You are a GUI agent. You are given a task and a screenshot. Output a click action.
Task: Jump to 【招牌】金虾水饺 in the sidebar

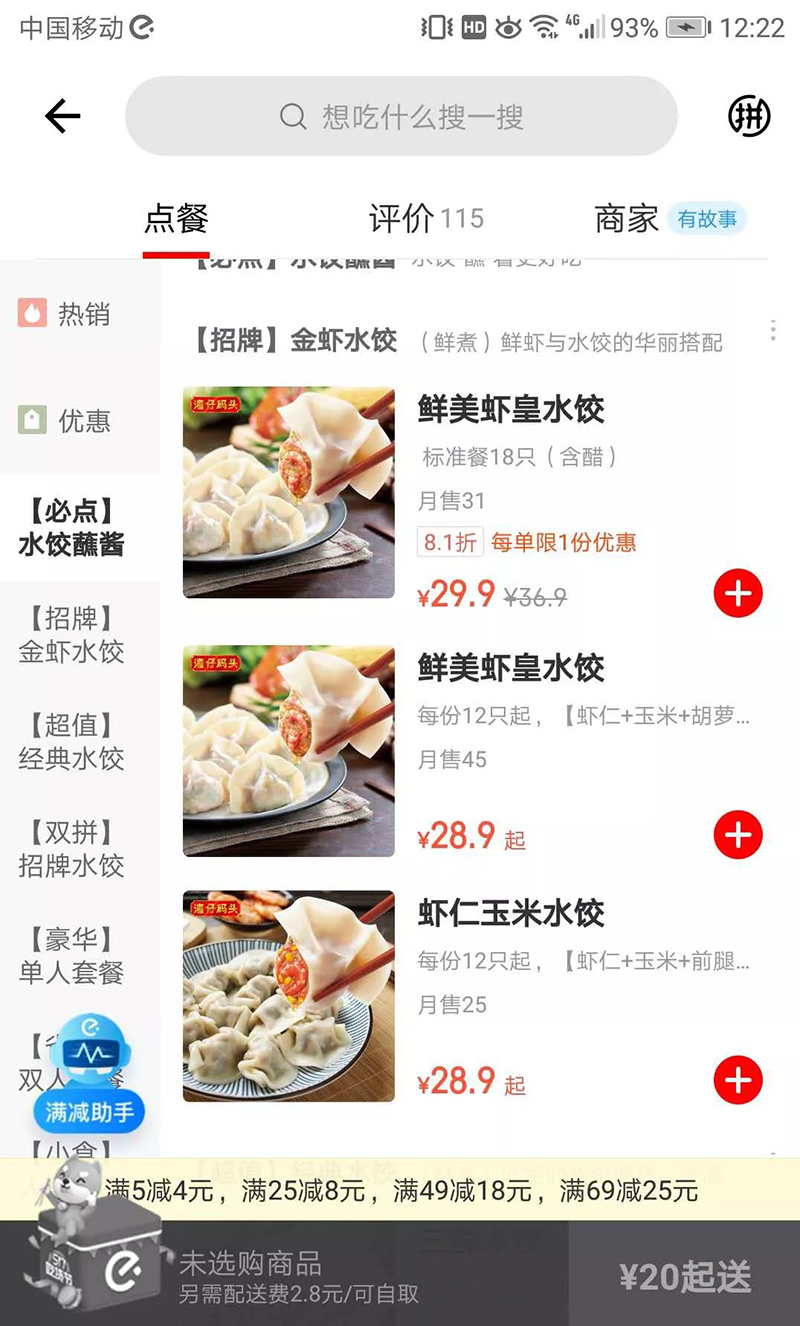click(72, 635)
